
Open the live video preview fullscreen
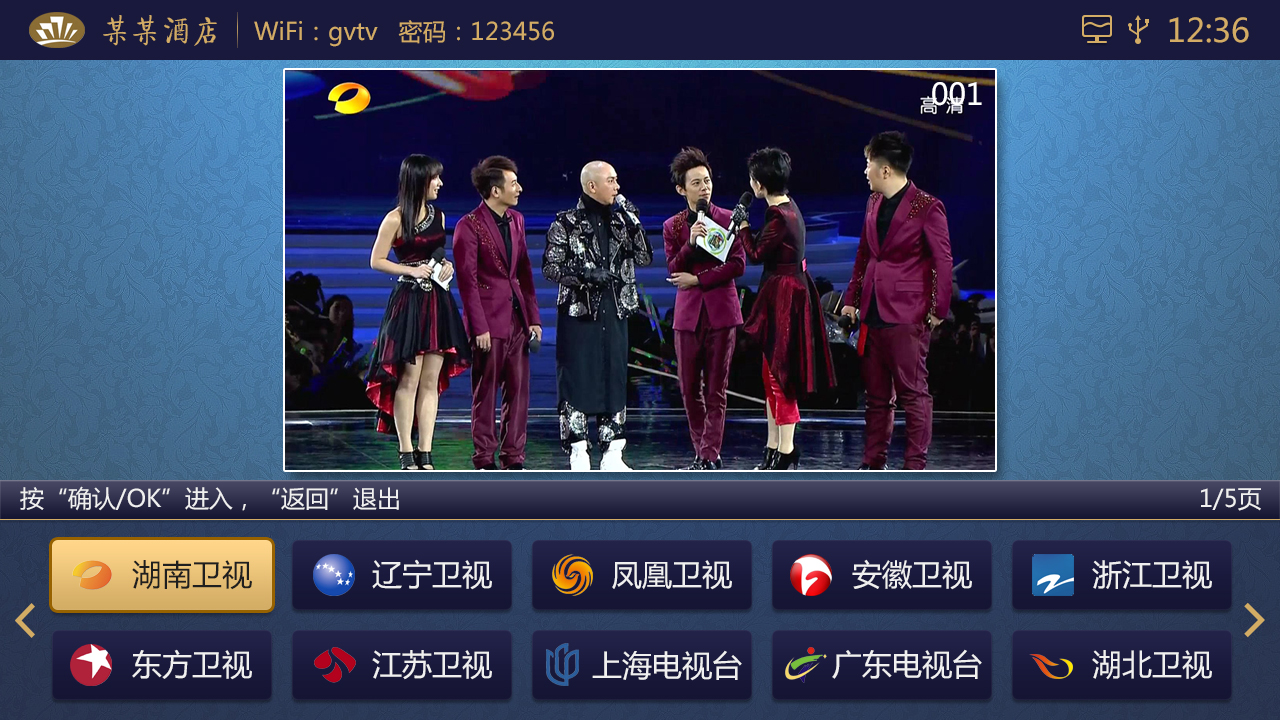pyautogui.click(x=640, y=270)
